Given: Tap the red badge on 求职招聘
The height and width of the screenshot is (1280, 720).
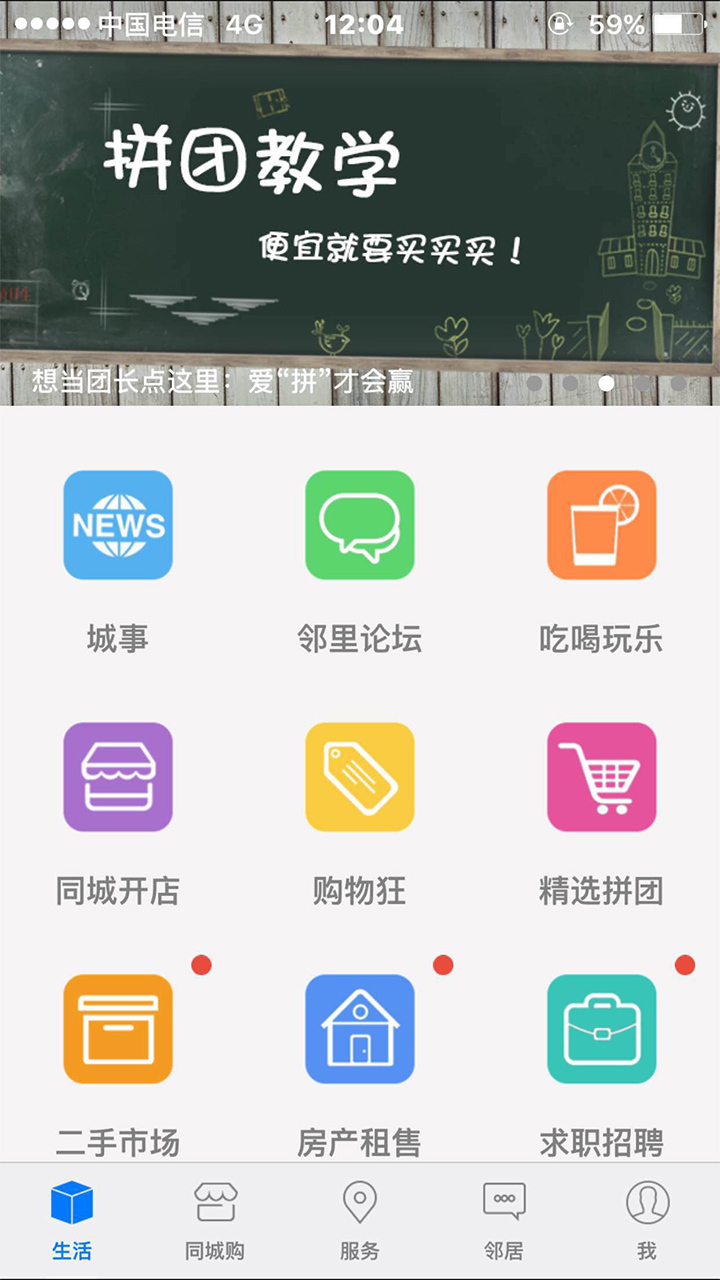Looking at the screenshot, I should point(683,965).
